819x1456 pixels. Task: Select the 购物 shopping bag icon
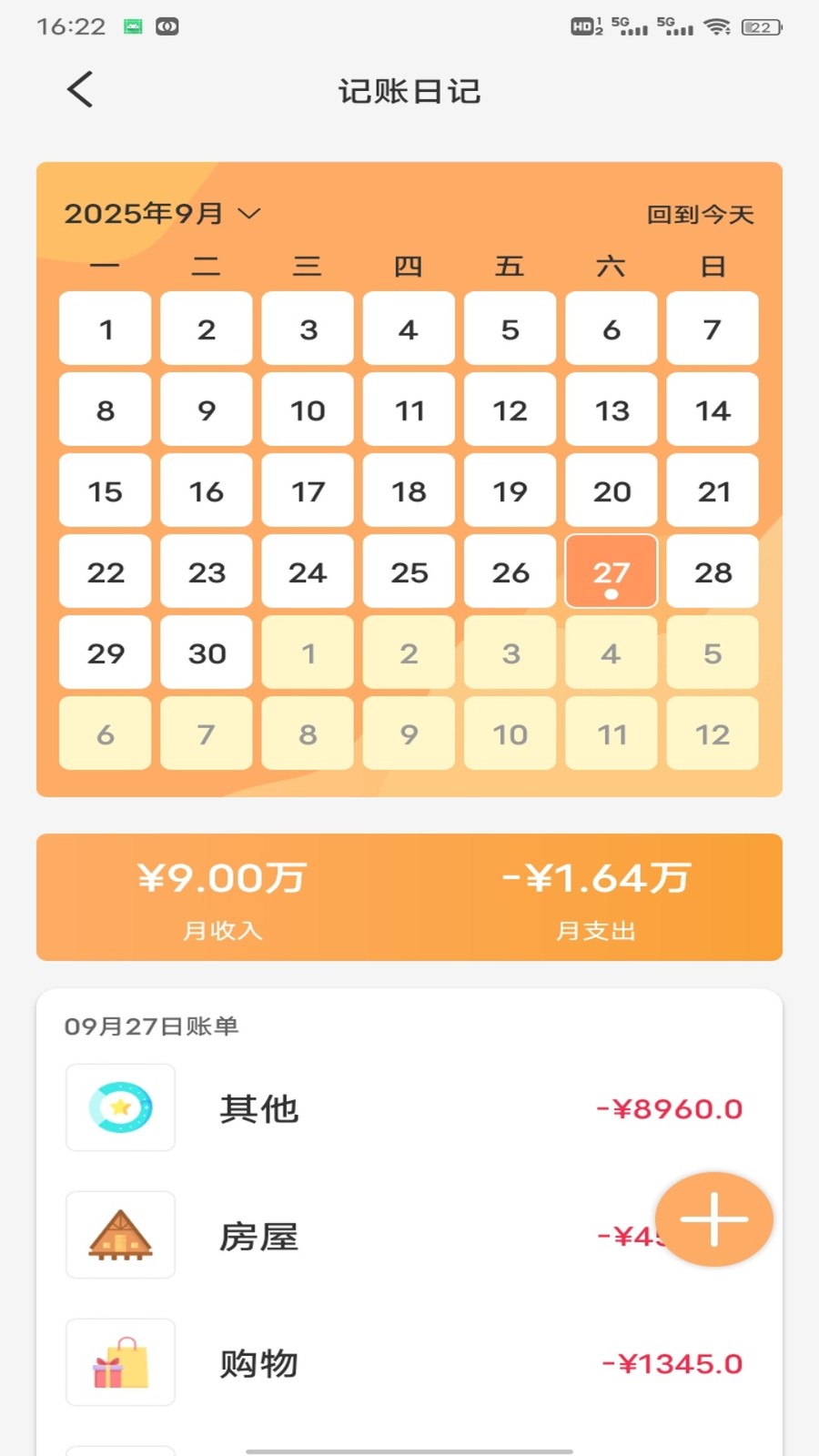tap(120, 1363)
